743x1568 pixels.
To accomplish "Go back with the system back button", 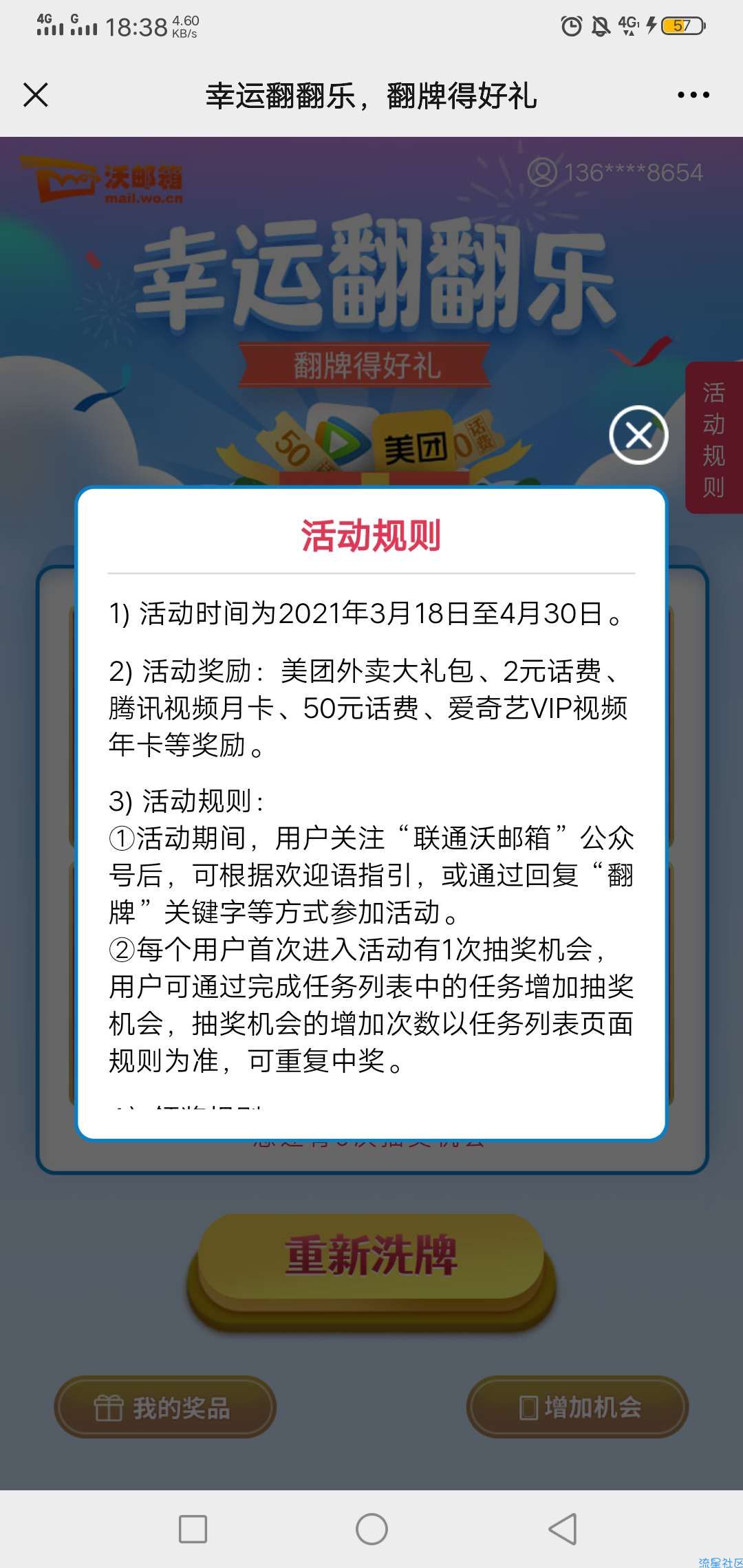I will (563, 1529).
